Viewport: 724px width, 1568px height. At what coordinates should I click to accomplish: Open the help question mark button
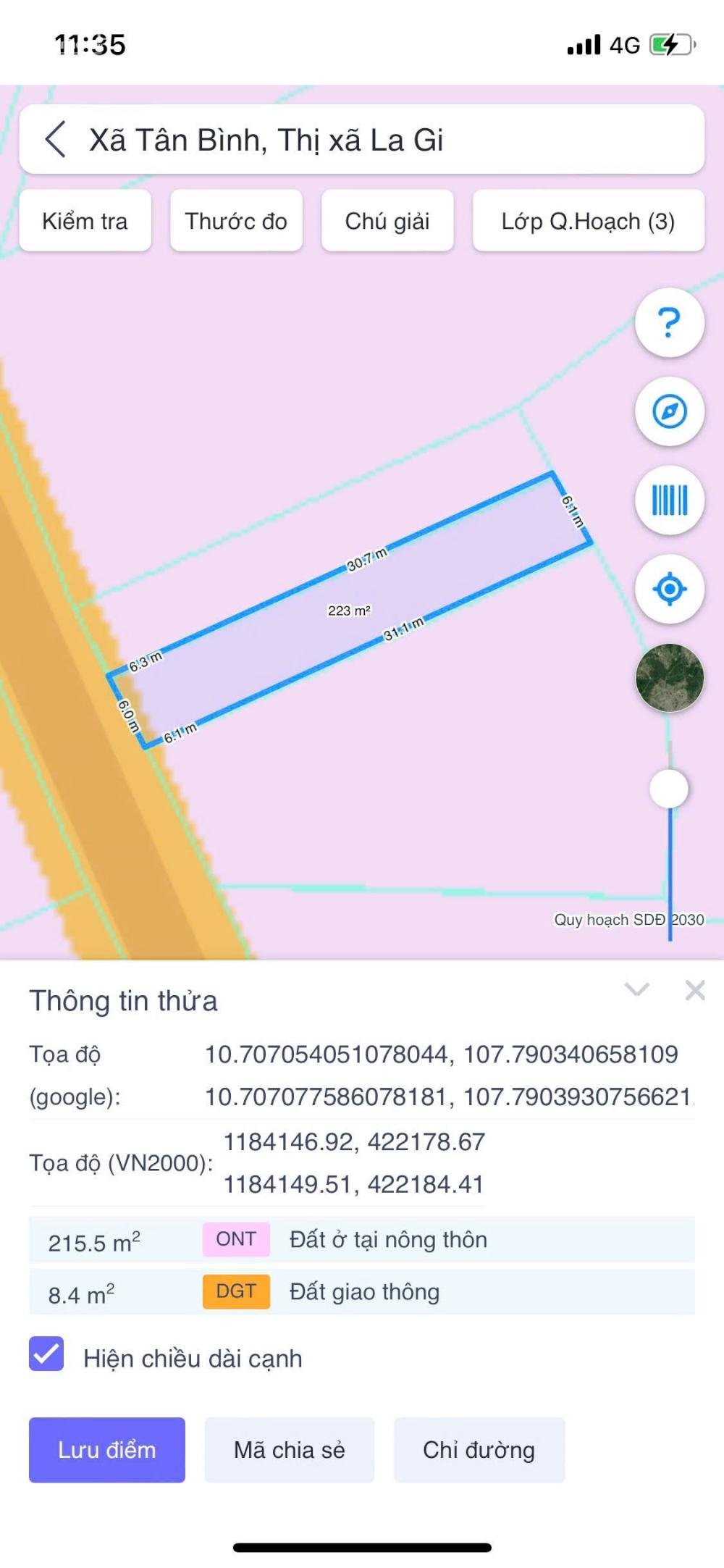(x=670, y=322)
